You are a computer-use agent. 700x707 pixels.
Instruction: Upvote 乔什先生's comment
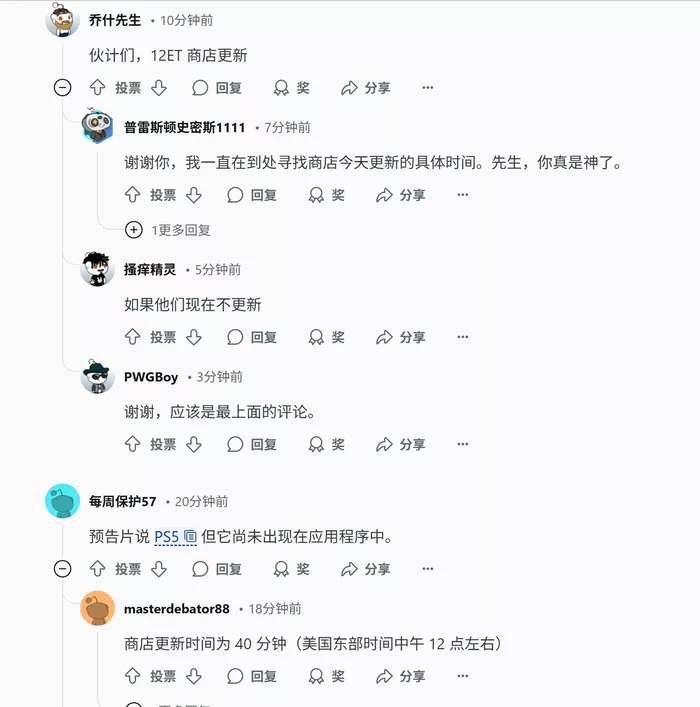point(97,88)
